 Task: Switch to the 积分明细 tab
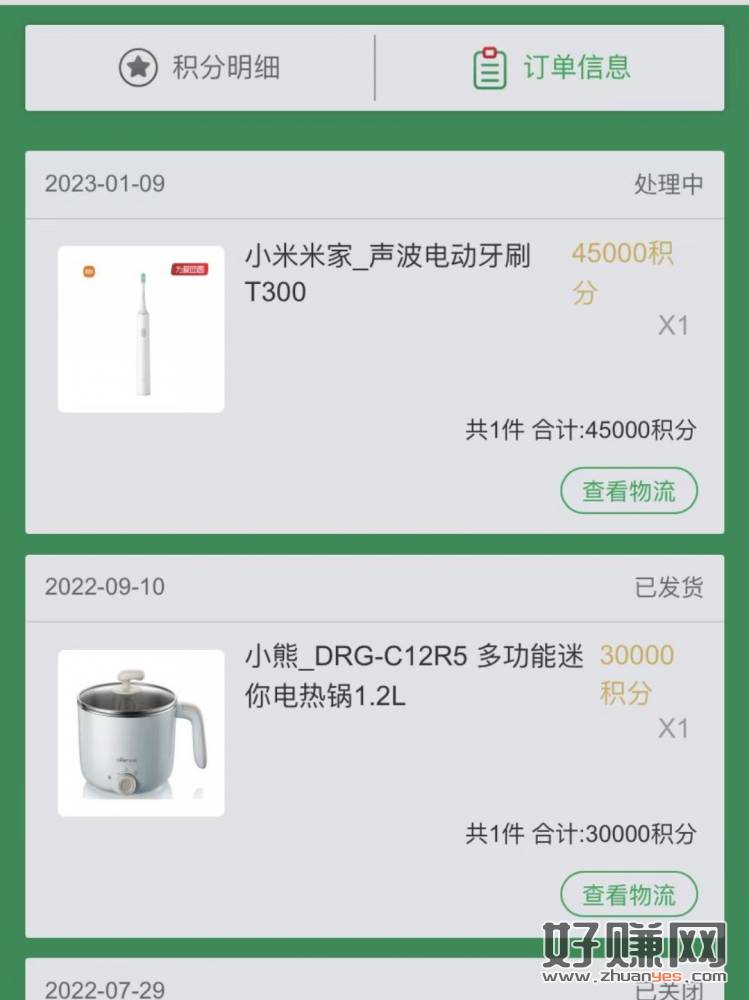tap(200, 68)
